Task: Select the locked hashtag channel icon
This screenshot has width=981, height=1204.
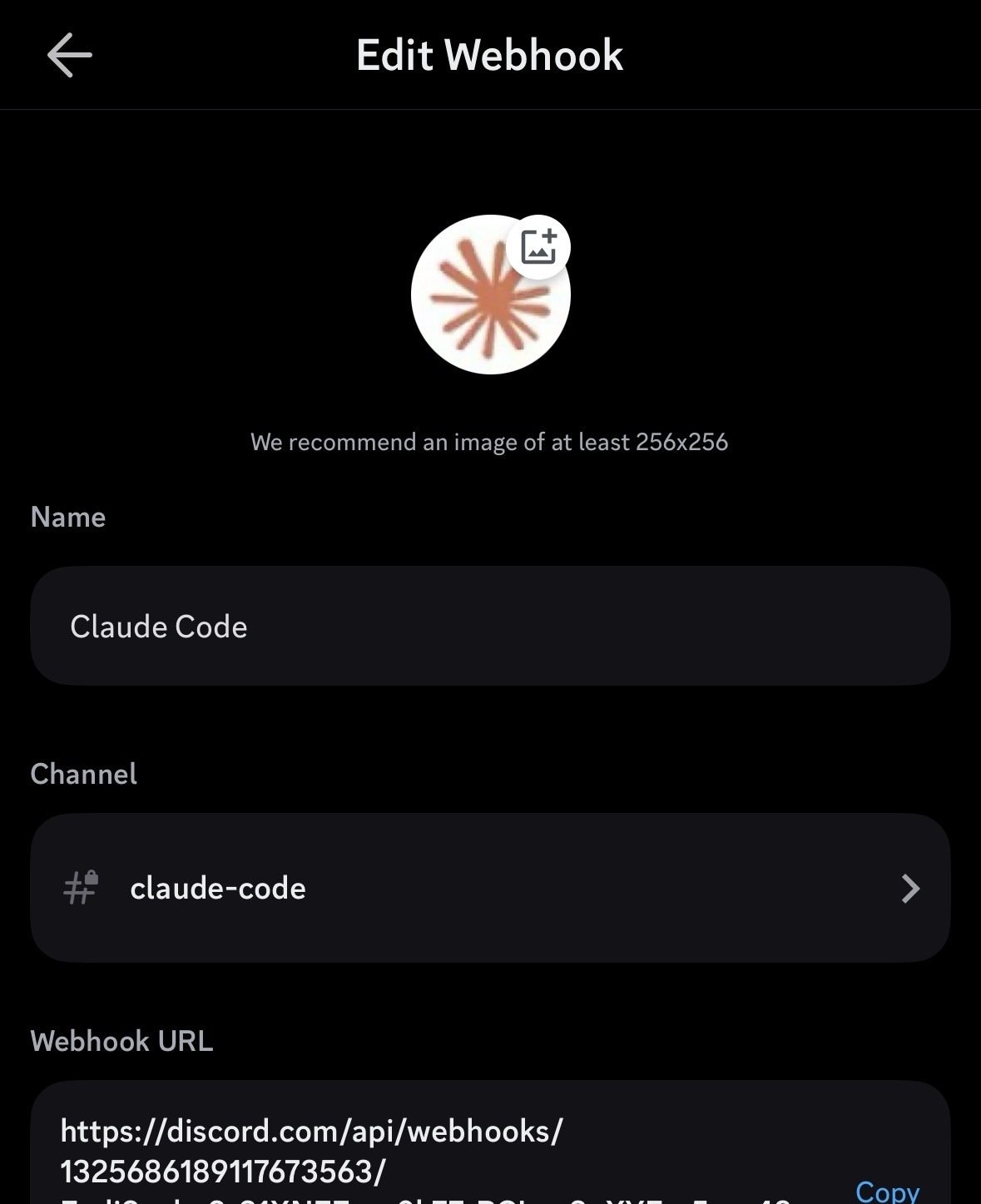Action: click(x=78, y=887)
